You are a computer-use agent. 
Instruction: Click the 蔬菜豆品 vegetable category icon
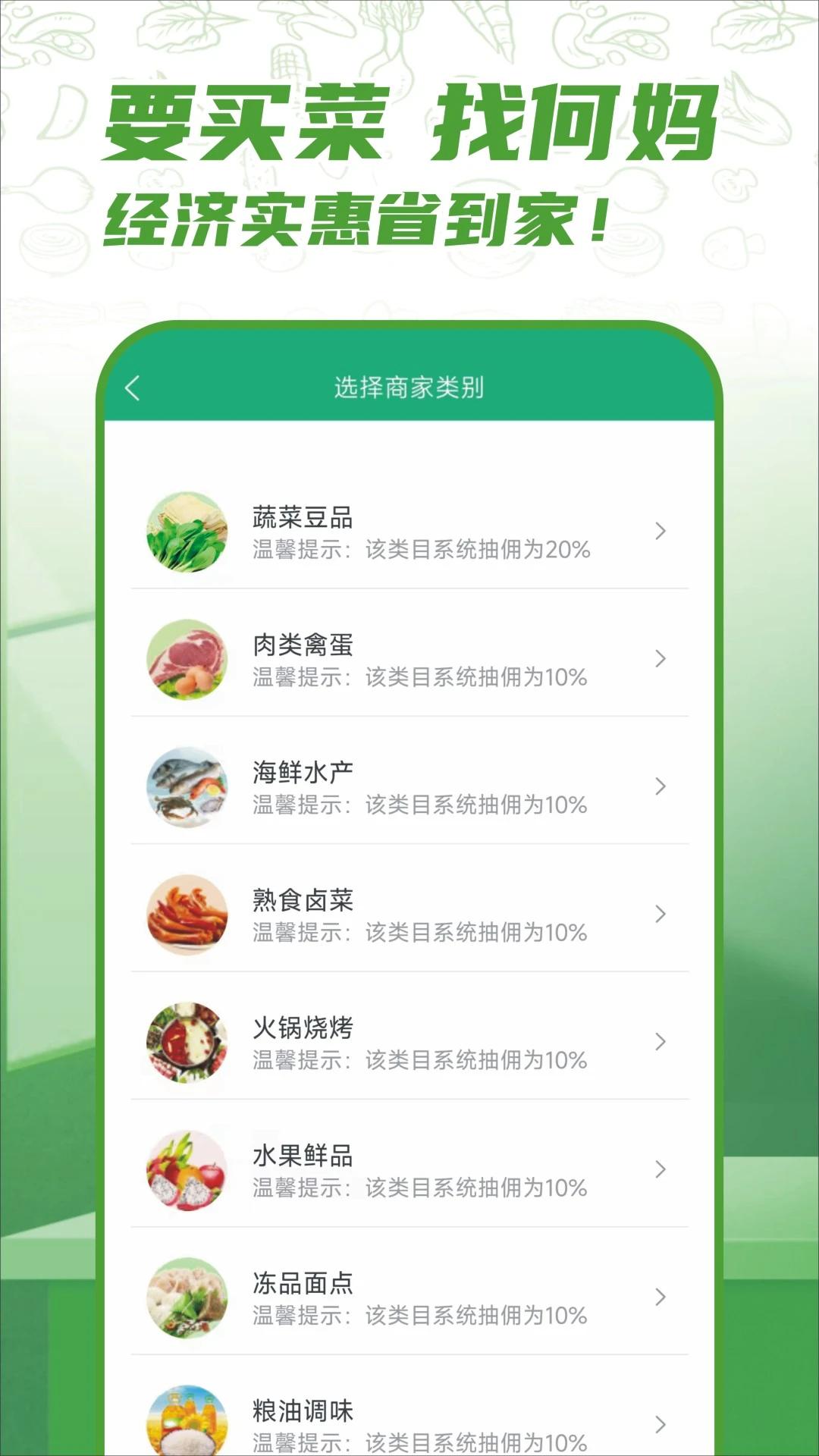pos(187,531)
